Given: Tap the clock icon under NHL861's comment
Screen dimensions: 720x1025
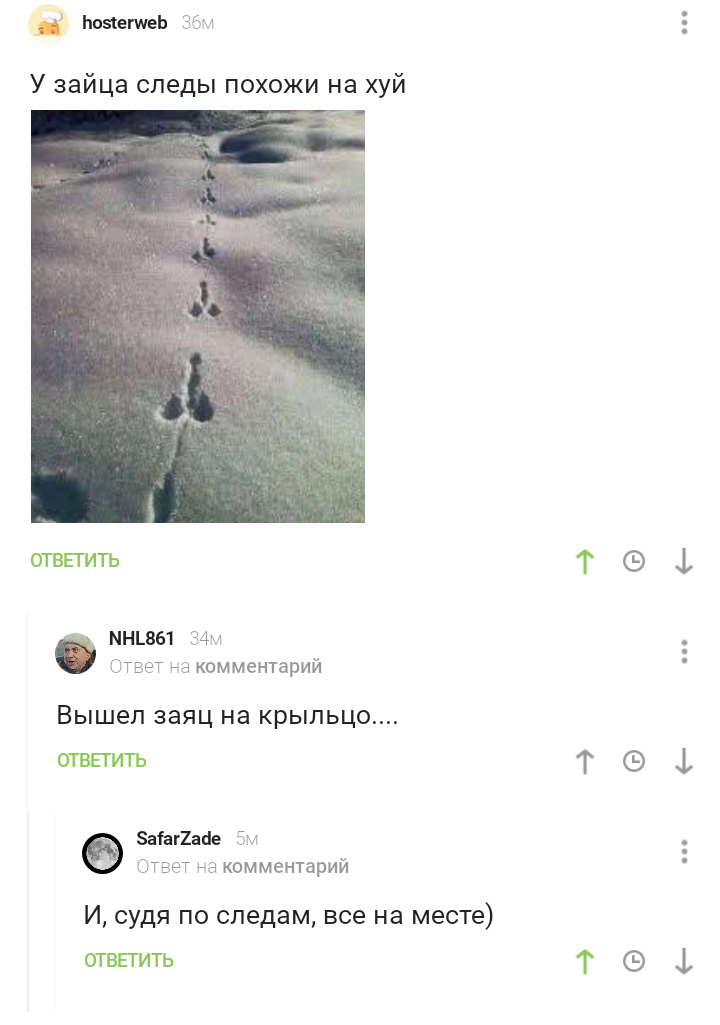Looking at the screenshot, I should tap(634, 762).
